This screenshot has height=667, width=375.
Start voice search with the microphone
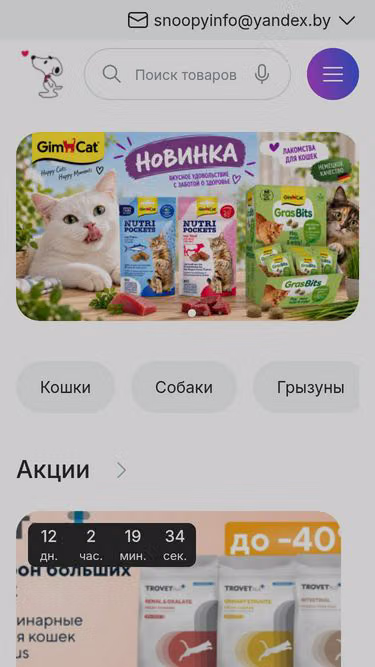(x=262, y=75)
